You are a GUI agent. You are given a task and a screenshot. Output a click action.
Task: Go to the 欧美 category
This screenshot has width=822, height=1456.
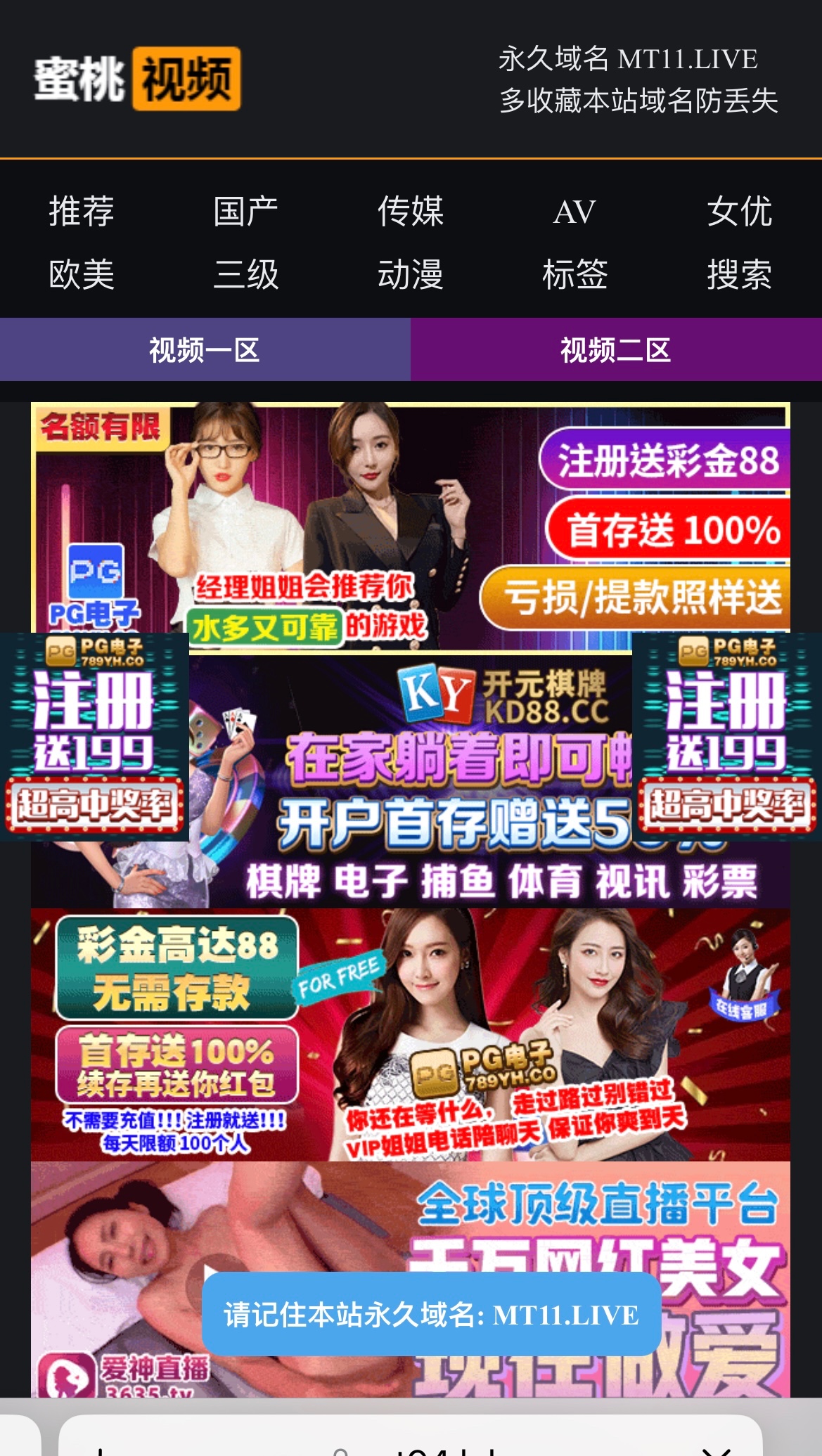(x=82, y=274)
